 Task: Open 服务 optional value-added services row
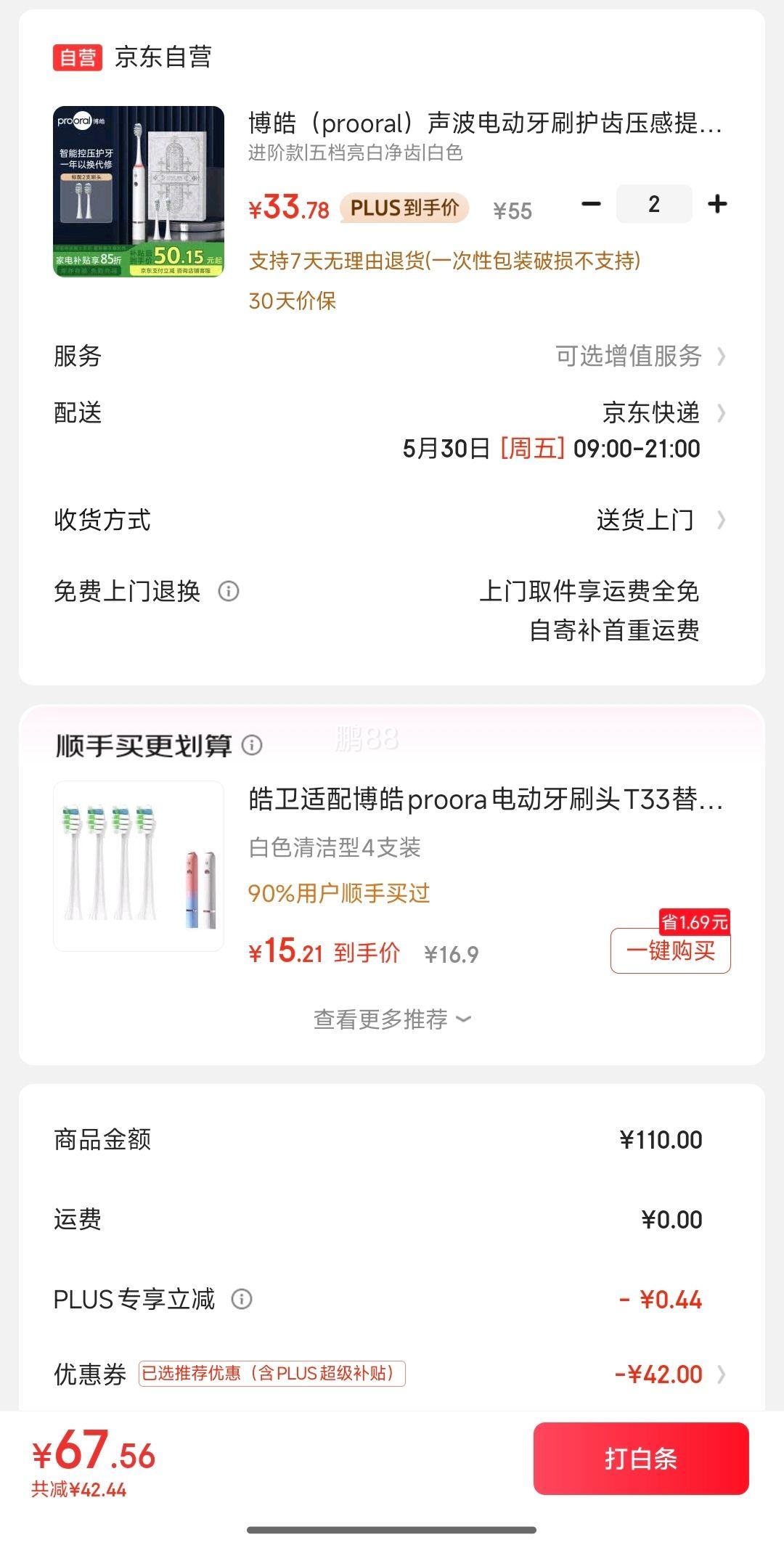tap(392, 356)
